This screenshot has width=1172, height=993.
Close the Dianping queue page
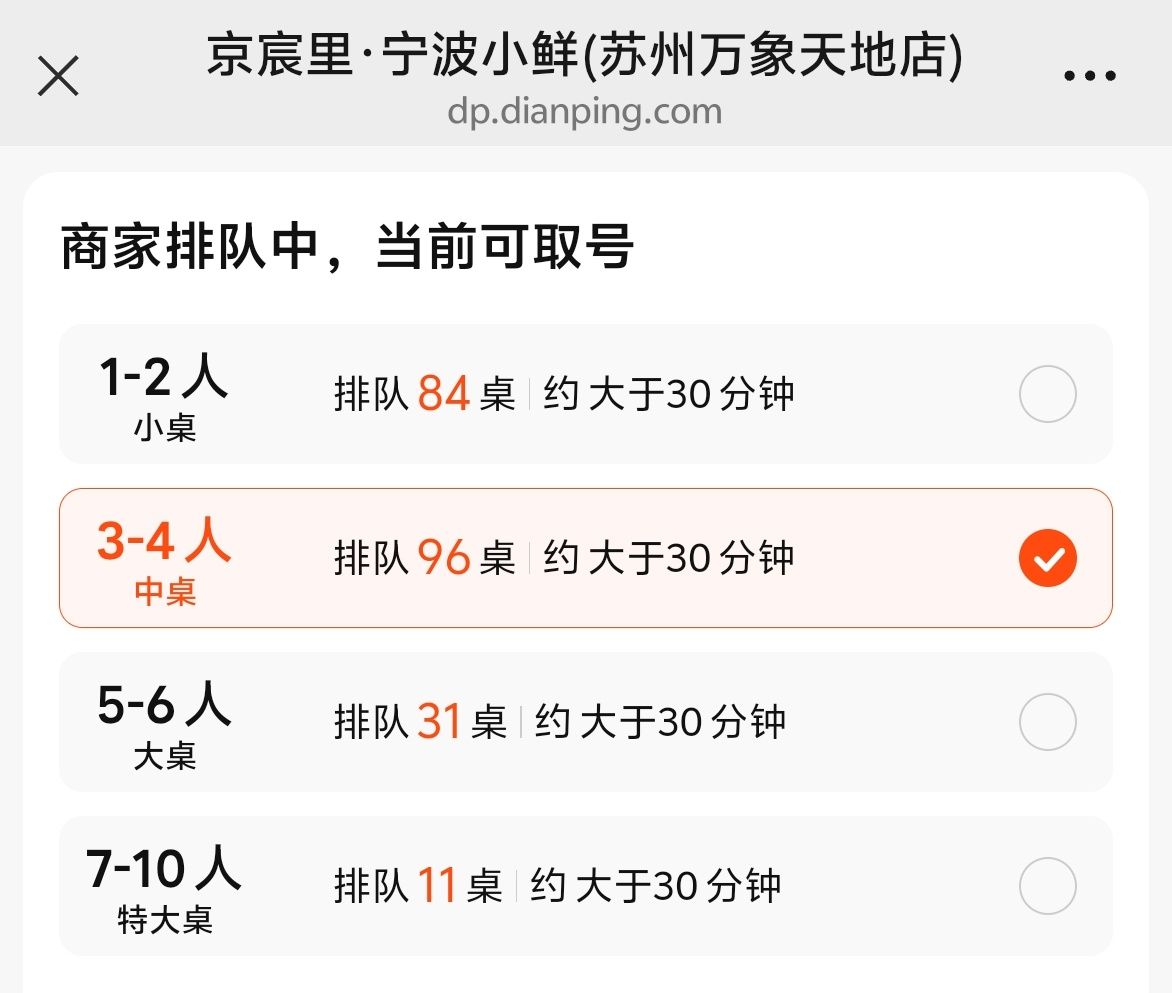coord(58,76)
